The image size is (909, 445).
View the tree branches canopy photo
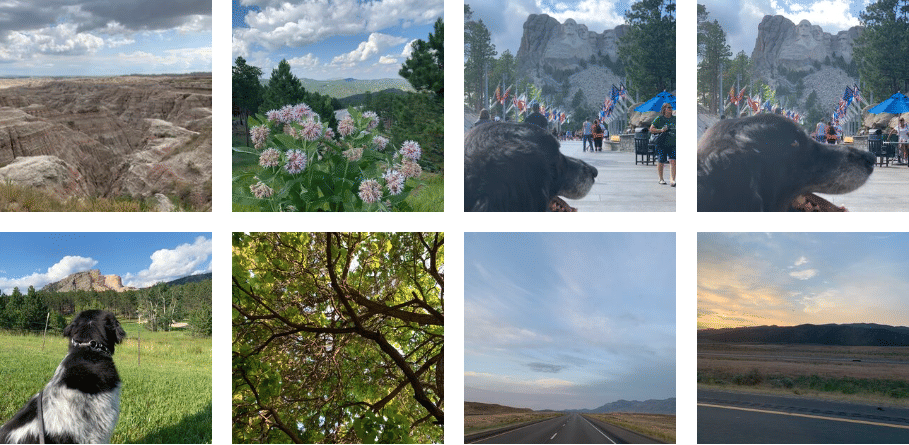[x=337, y=338]
